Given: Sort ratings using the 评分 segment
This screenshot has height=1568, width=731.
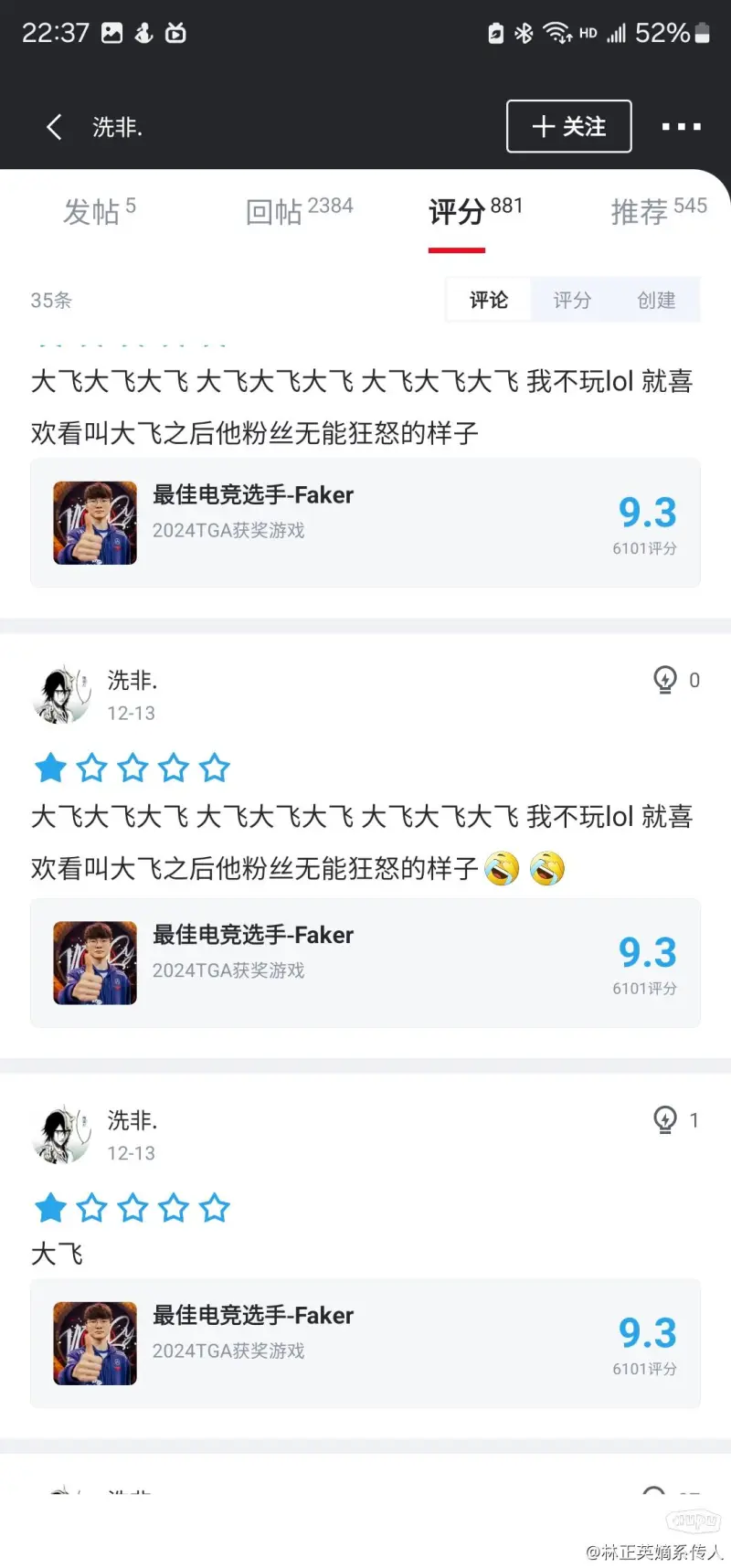Looking at the screenshot, I should pos(572,300).
